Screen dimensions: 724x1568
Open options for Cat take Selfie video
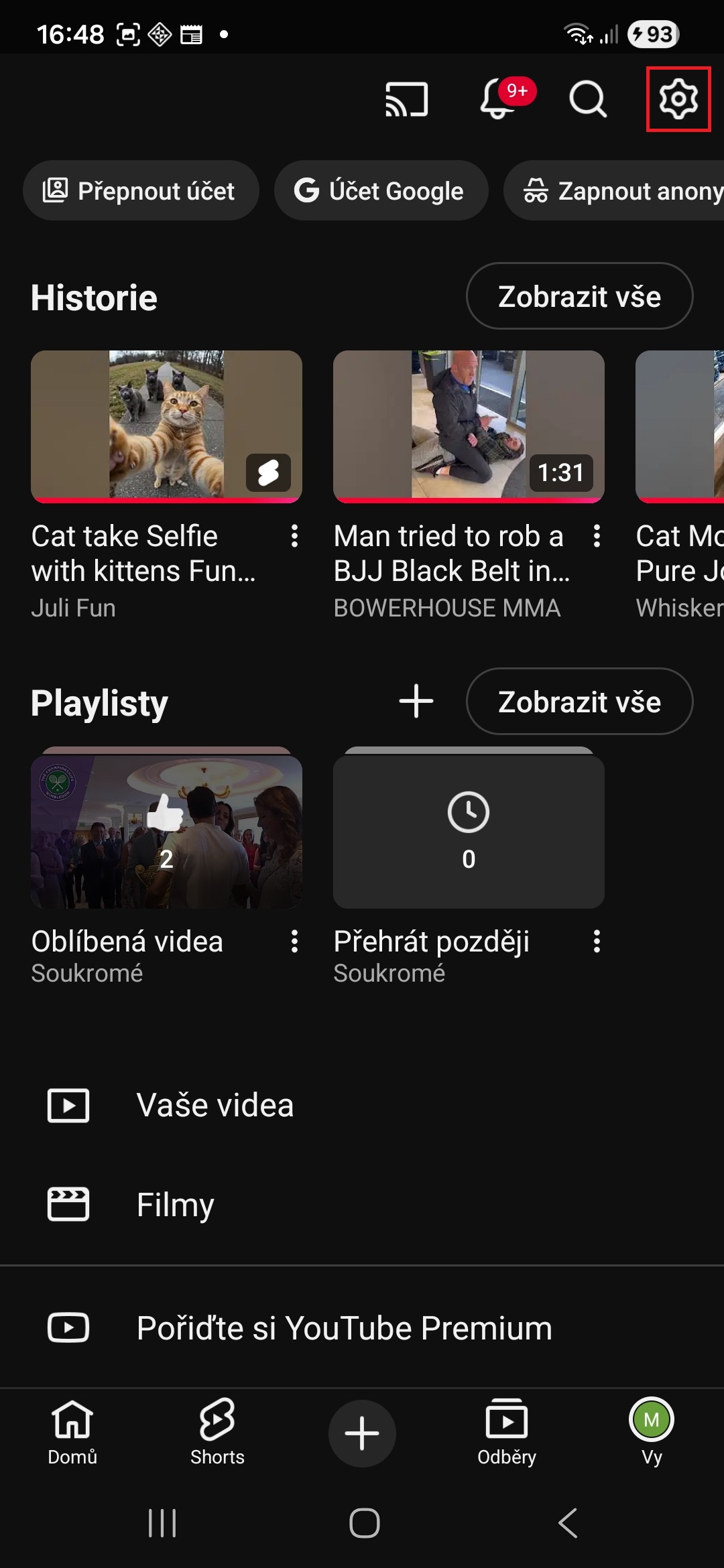[x=294, y=536]
